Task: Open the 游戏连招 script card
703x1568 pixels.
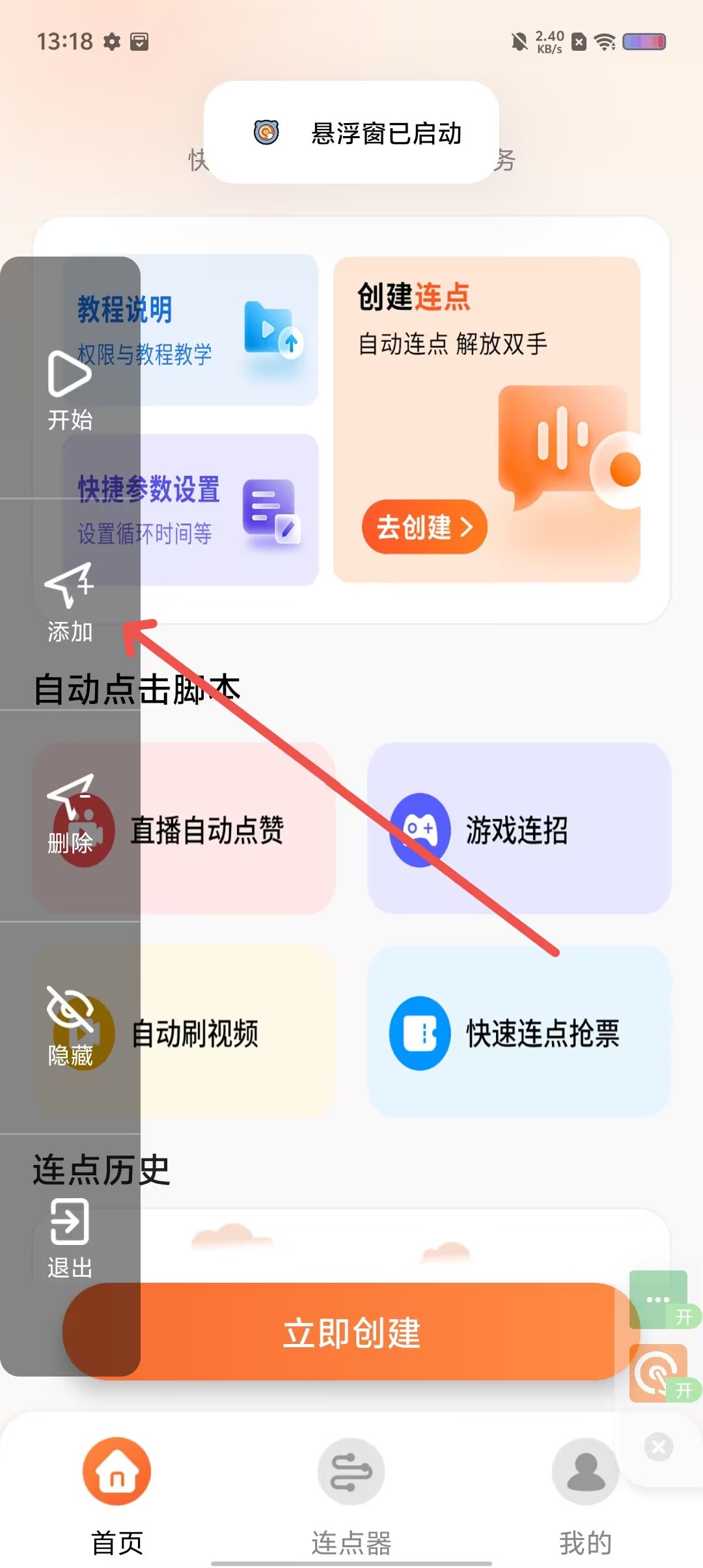Action: 519,829
